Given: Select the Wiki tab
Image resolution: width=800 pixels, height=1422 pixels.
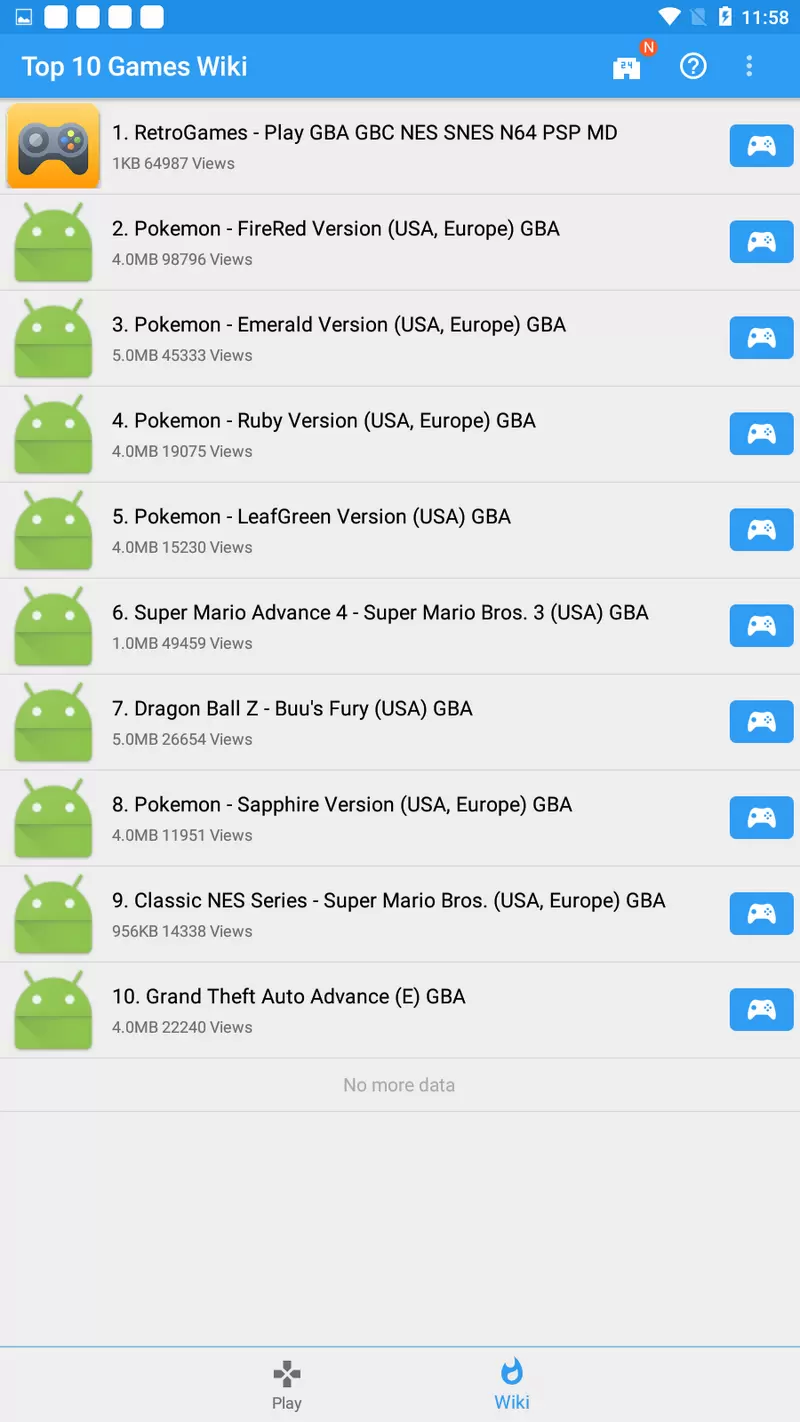Looking at the screenshot, I should (x=512, y=1385).
